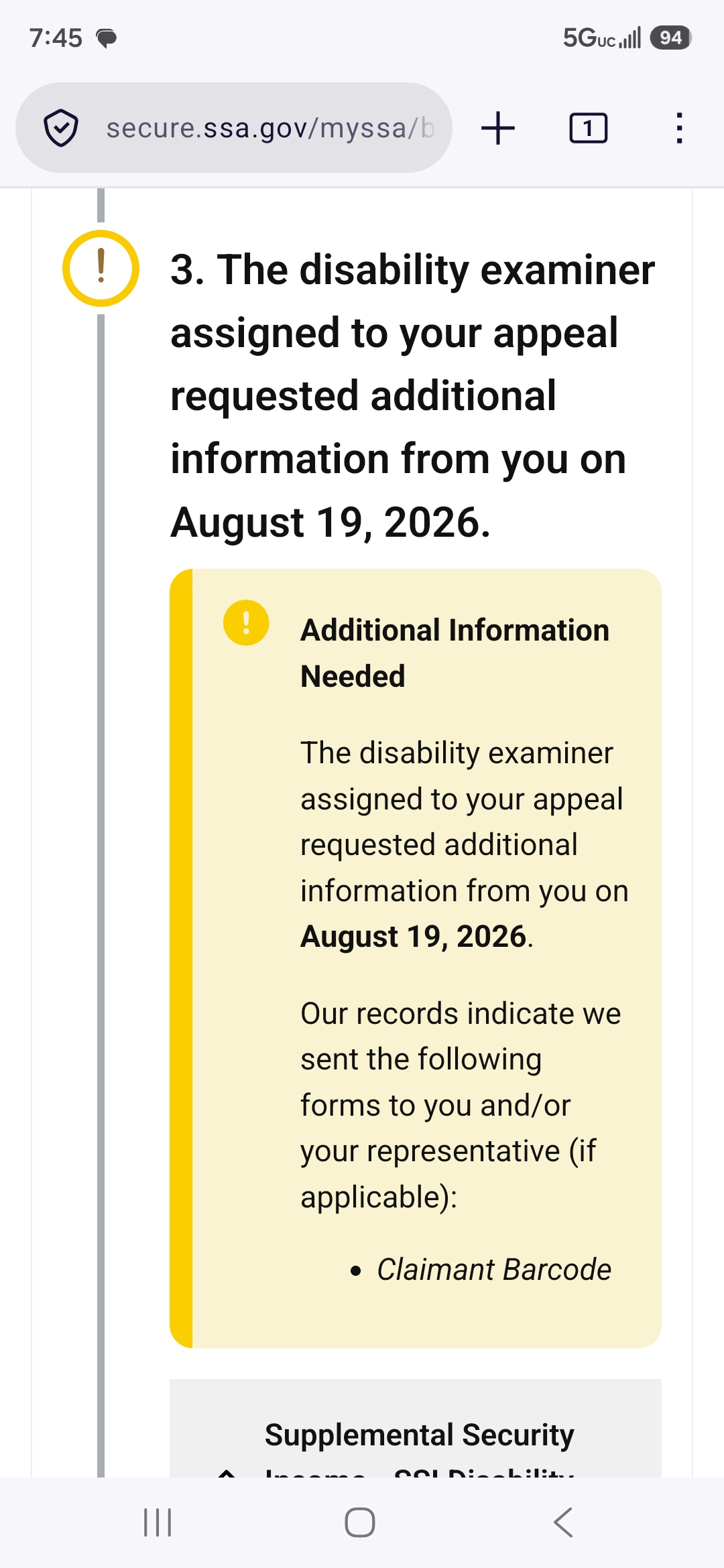The height and width of the screenshot is (1568, 724).
Task: Go back using the system back button
Action: pyautogui.click(x=563, y=1522)
